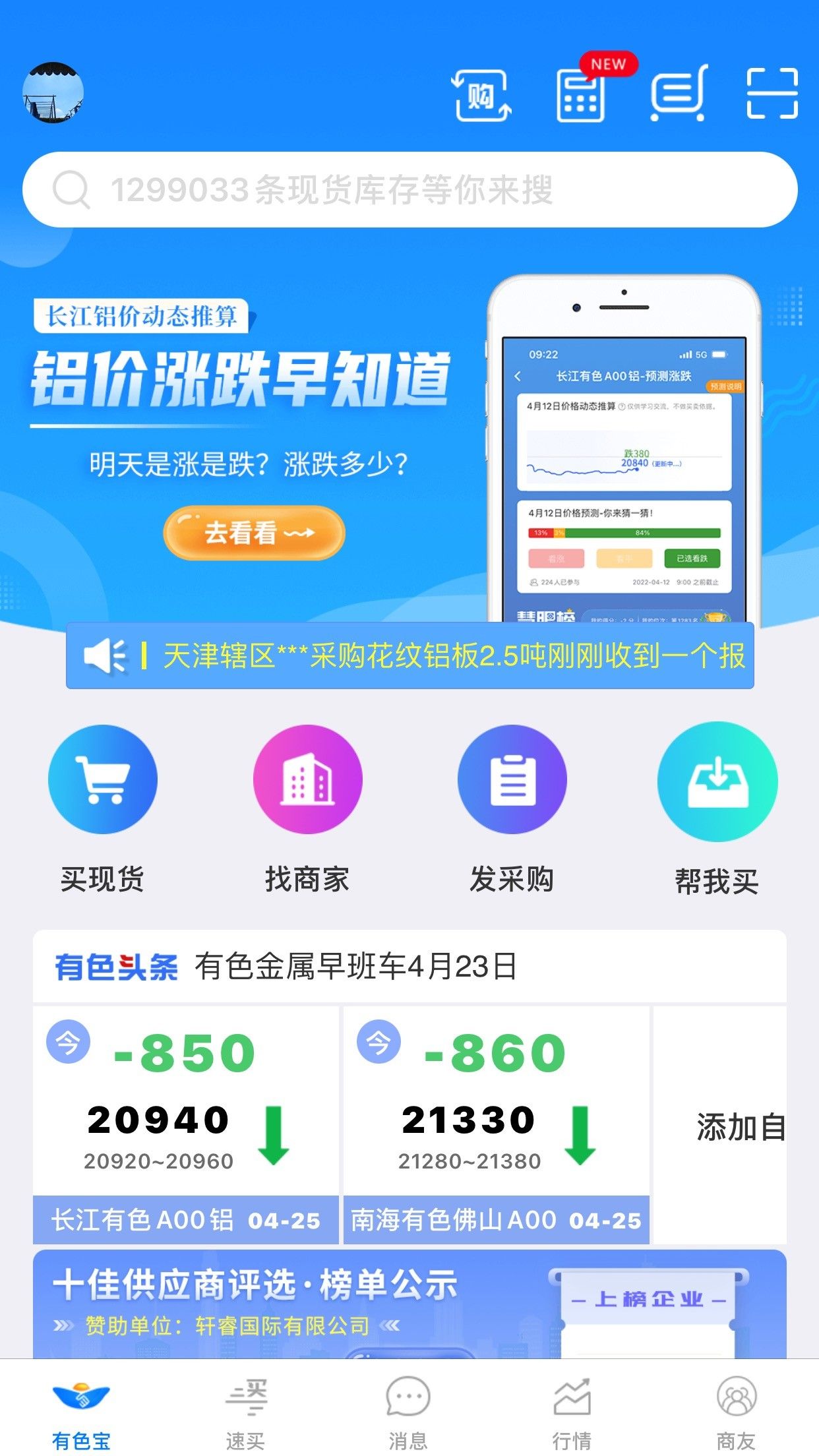Open the 购 purchase exchange icon
The width and height of the screenshot is (819, 1456).
(x=482, y=96)
